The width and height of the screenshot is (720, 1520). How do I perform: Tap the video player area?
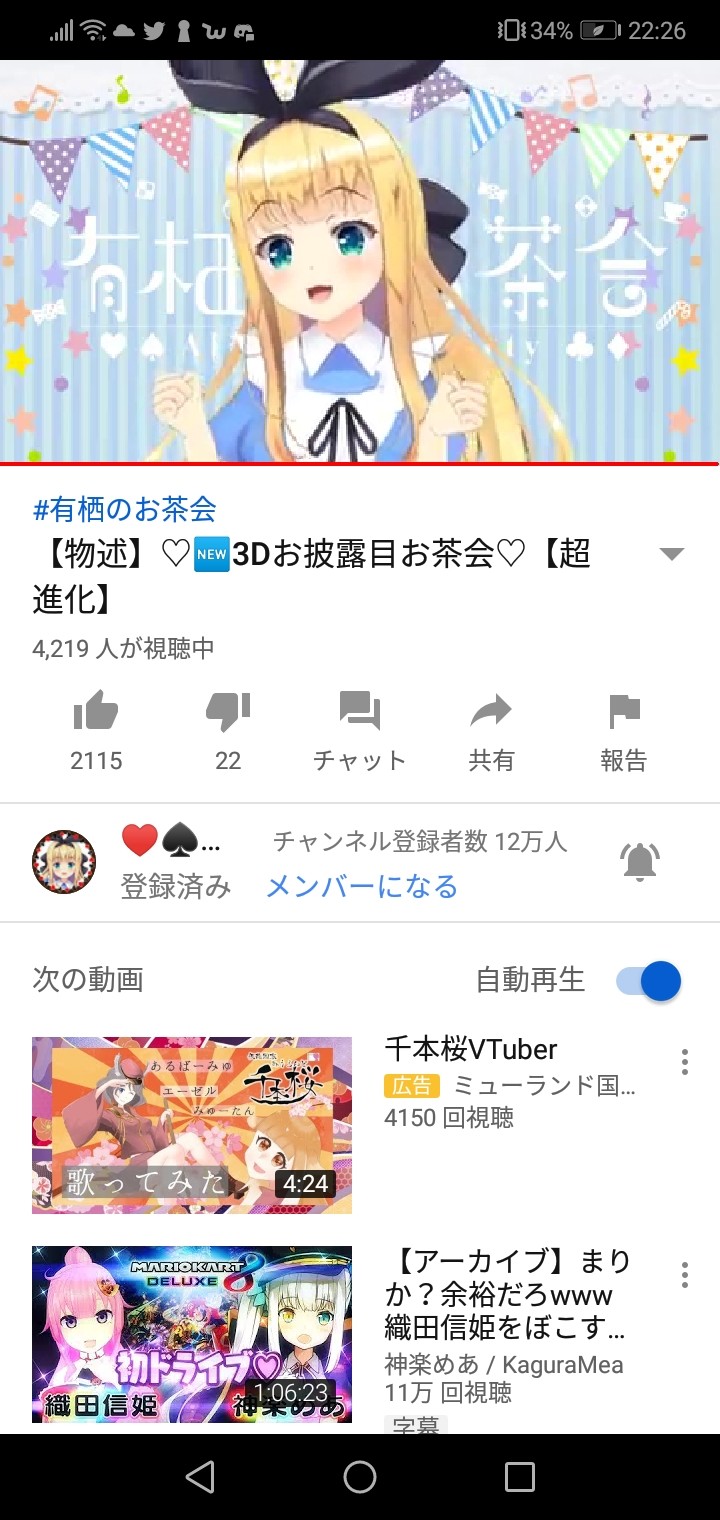pyautogui.click(x=360, y=260)
